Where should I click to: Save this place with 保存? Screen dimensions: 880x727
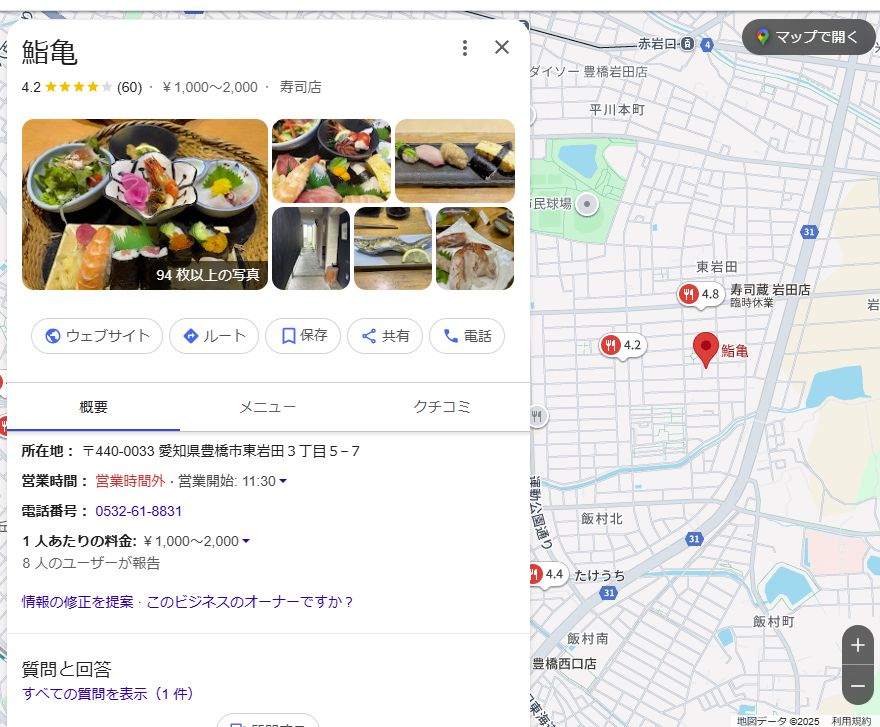pos(303,336)
